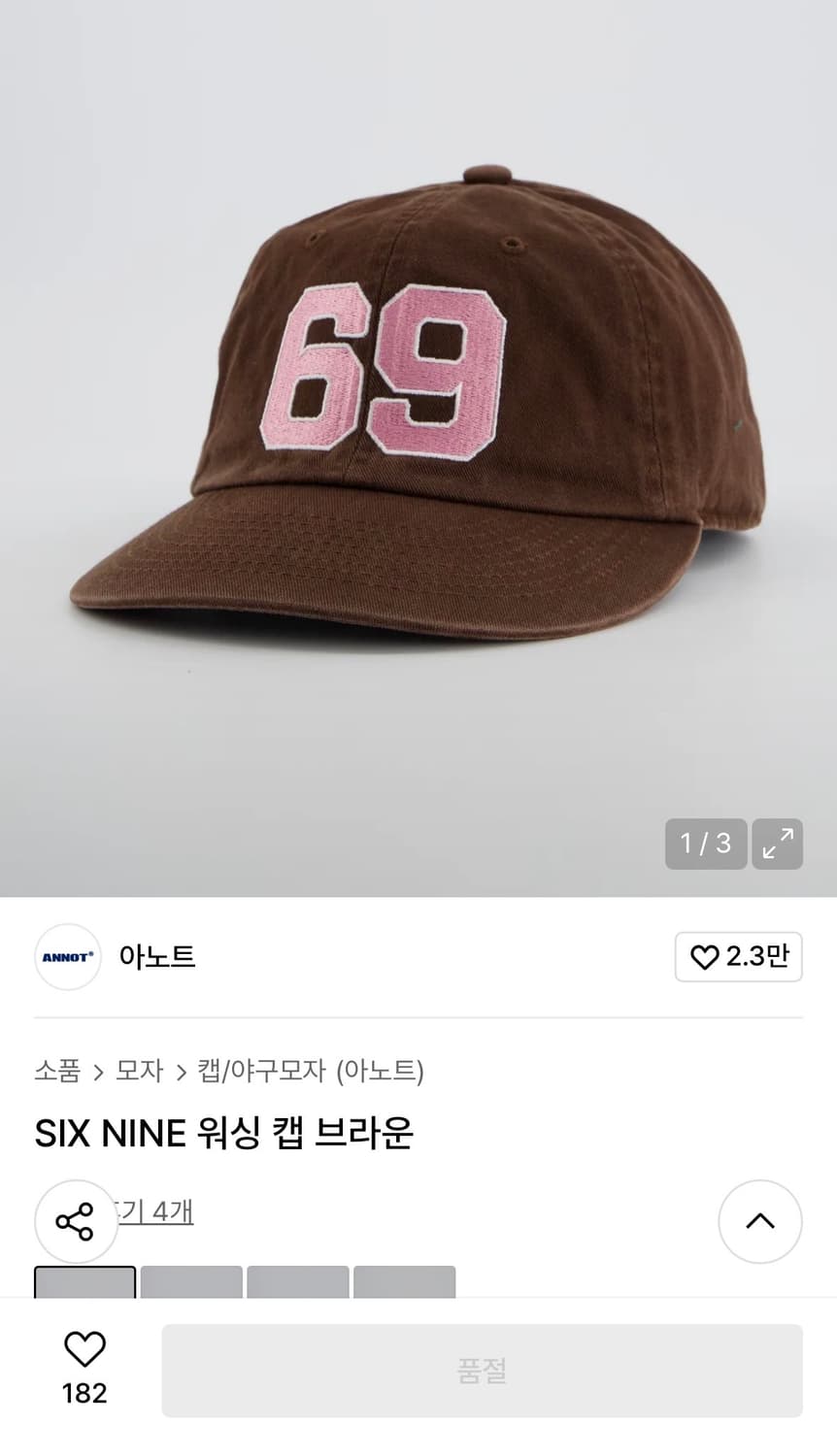Tap the circular ANNOT brand logo
The image size is (837, 1456).
pyautogui.click(x=68, y=957)
